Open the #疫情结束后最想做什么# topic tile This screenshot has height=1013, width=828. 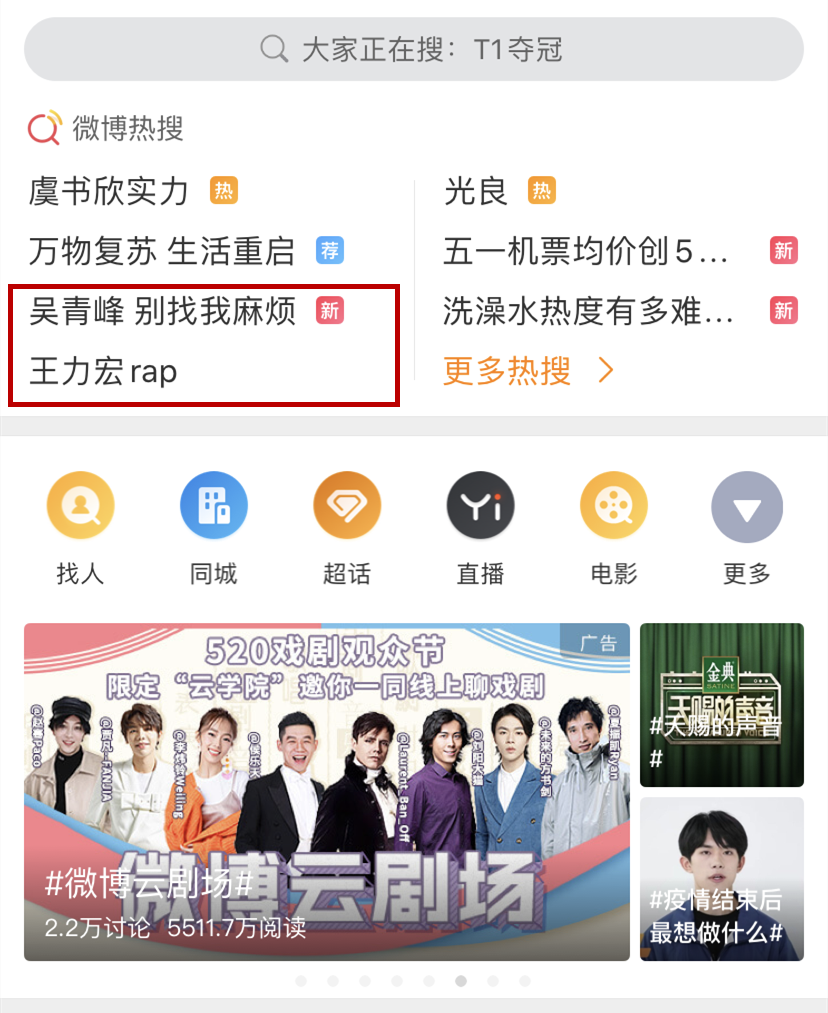(x=721, y=879)
